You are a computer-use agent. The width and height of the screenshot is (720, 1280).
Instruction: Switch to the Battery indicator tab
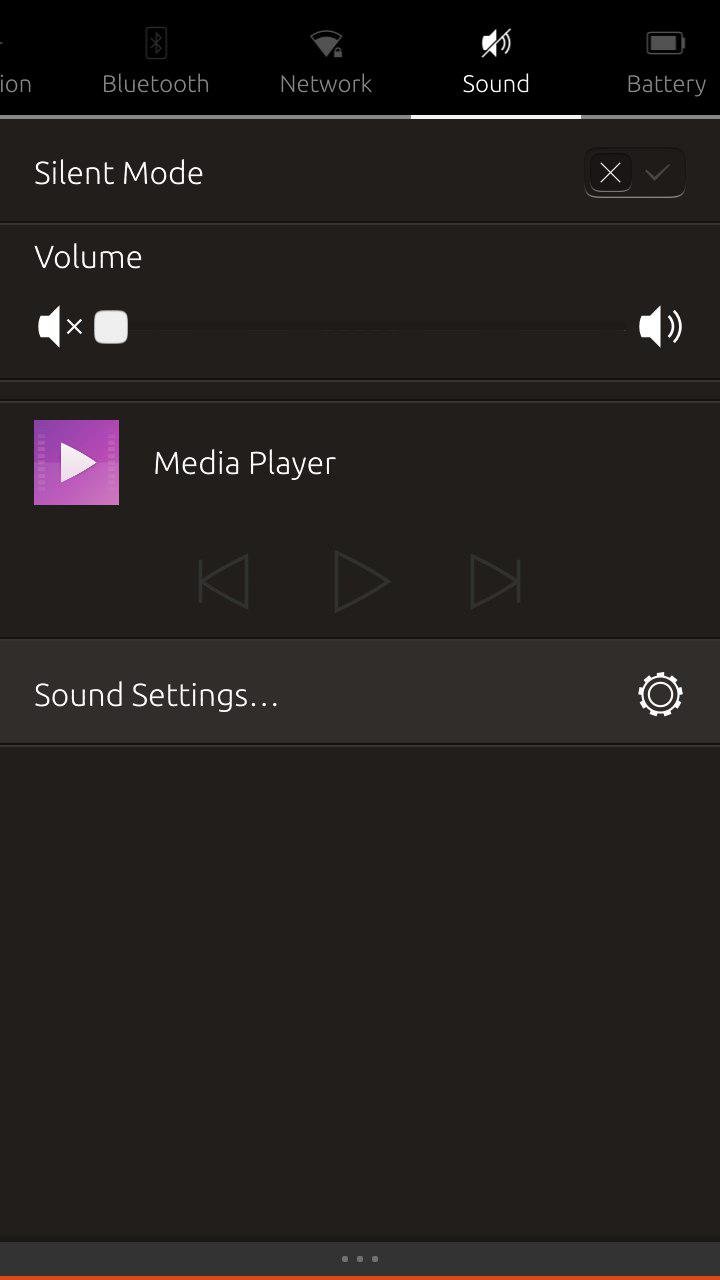[x=665, y=62]
